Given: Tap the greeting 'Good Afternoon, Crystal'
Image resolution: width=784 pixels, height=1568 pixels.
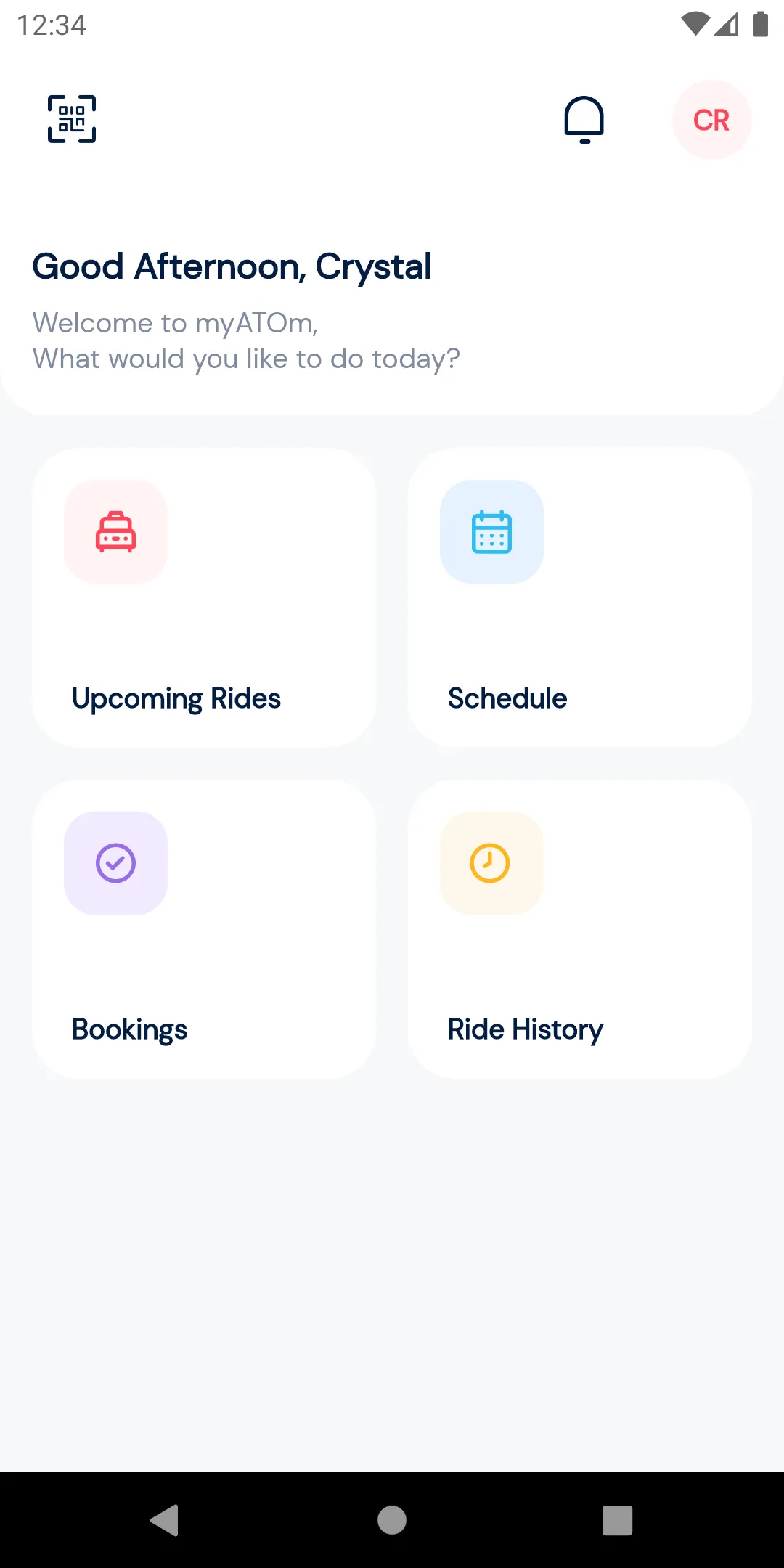Looking at the screenshot, I should (x=231, y=266).
